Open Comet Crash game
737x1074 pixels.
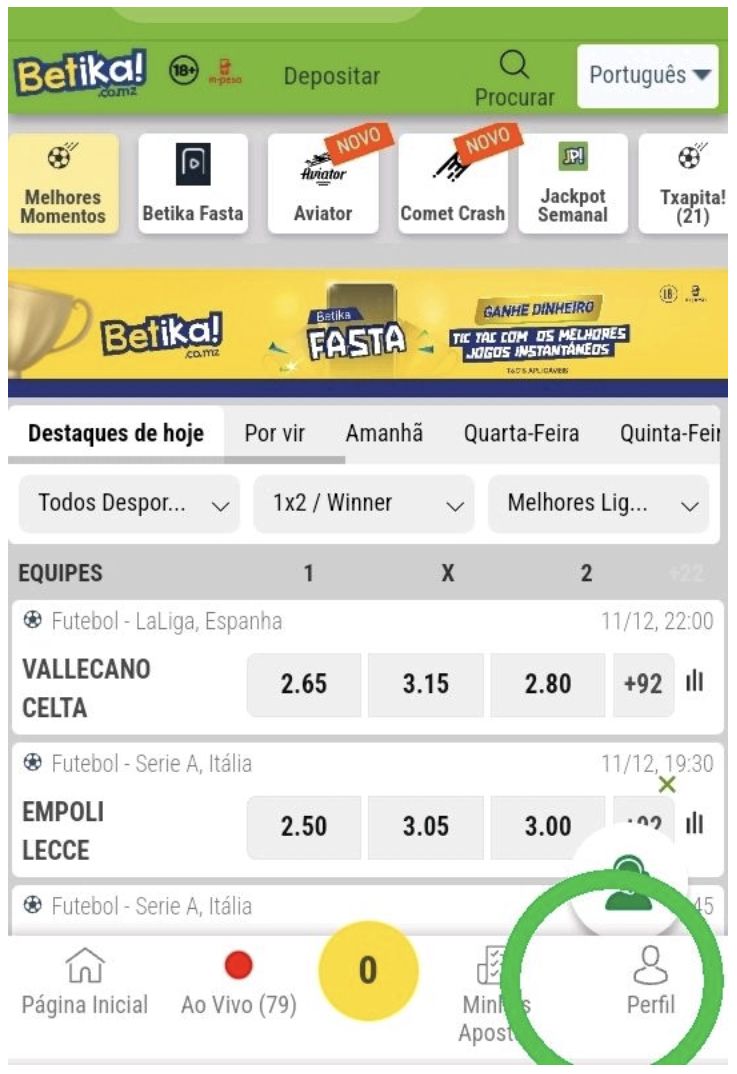point(453,184)
